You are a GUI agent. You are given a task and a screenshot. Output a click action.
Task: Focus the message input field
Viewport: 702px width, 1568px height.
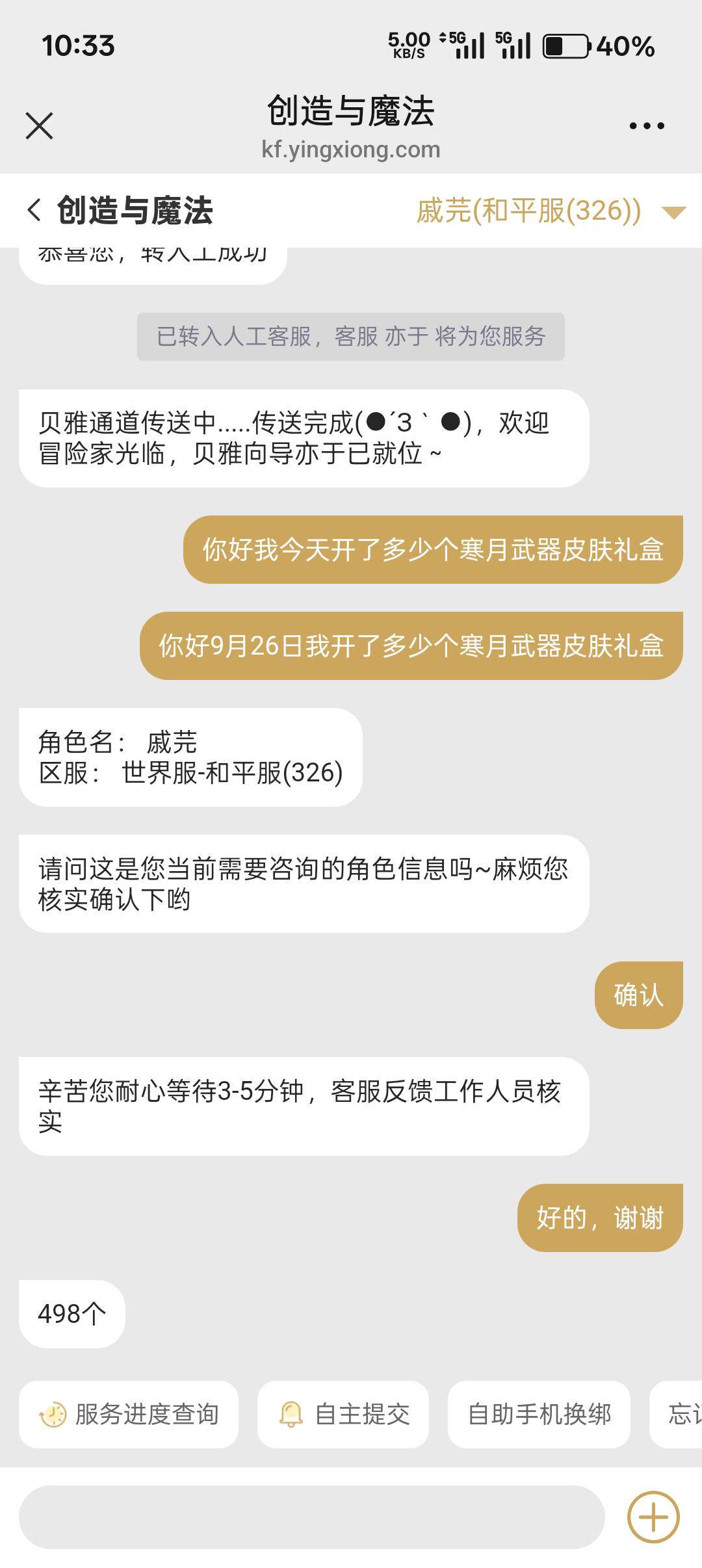pyautogui.click(x=311, y=1517)
